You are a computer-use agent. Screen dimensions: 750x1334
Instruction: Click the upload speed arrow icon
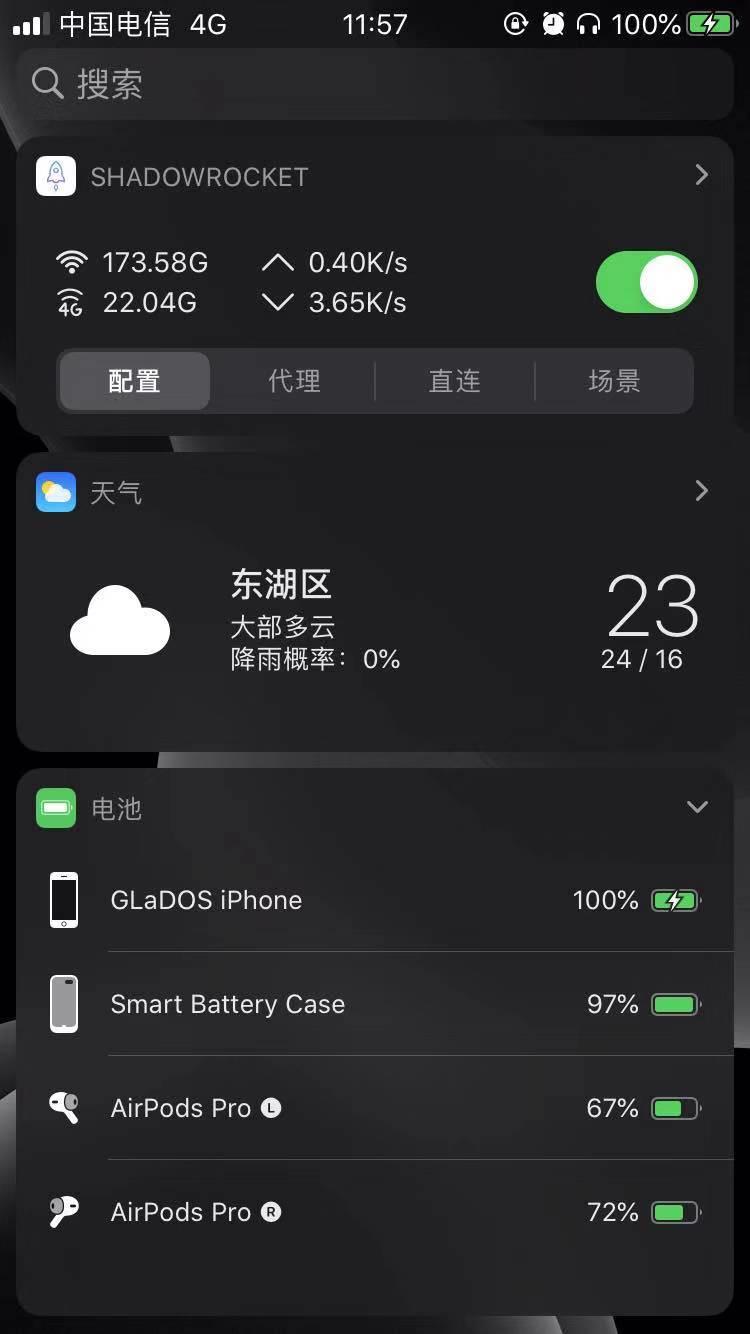click(x=277, y=262)
